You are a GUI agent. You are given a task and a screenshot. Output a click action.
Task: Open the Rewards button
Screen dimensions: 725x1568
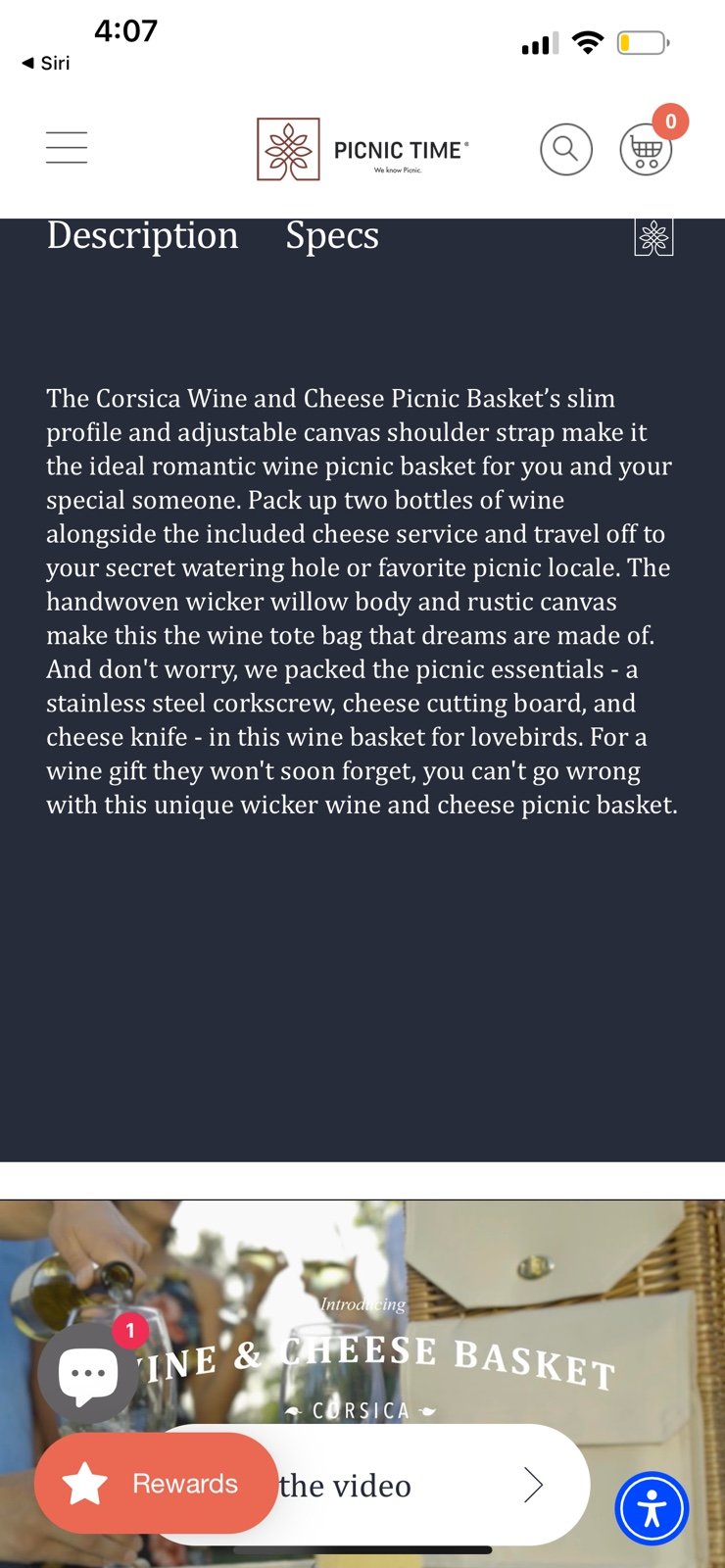(x=156, y=1484)
